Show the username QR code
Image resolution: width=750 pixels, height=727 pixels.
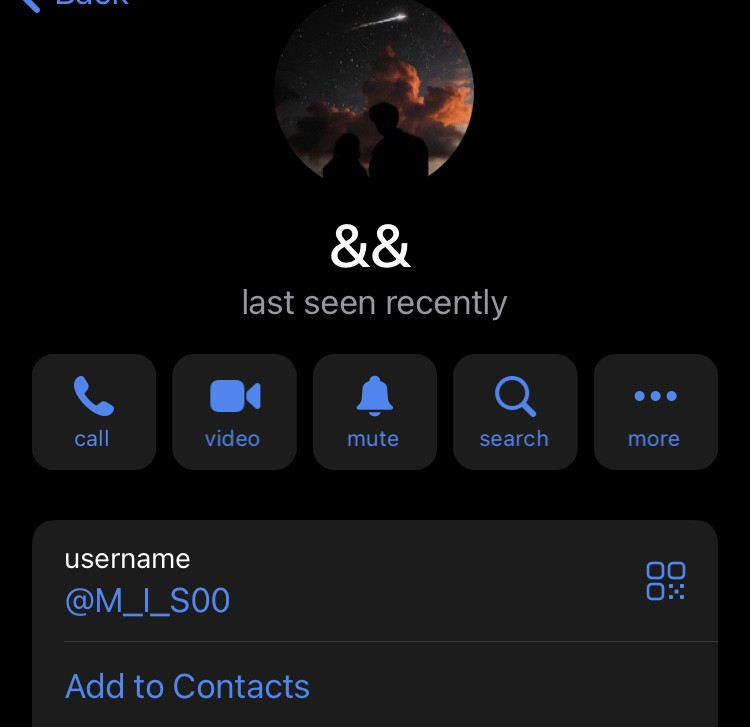coord(665,581)
